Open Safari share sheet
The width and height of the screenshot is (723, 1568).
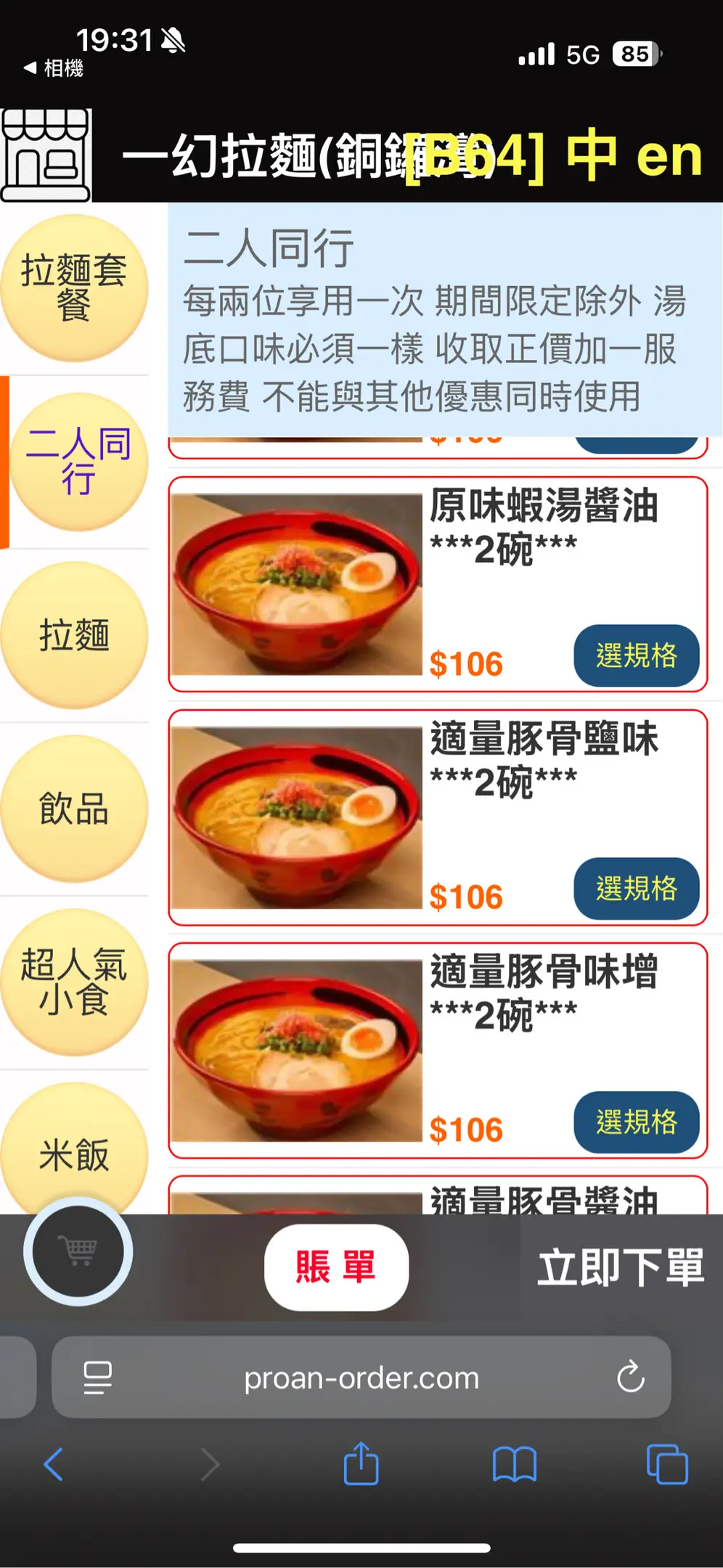(361, 1464)
